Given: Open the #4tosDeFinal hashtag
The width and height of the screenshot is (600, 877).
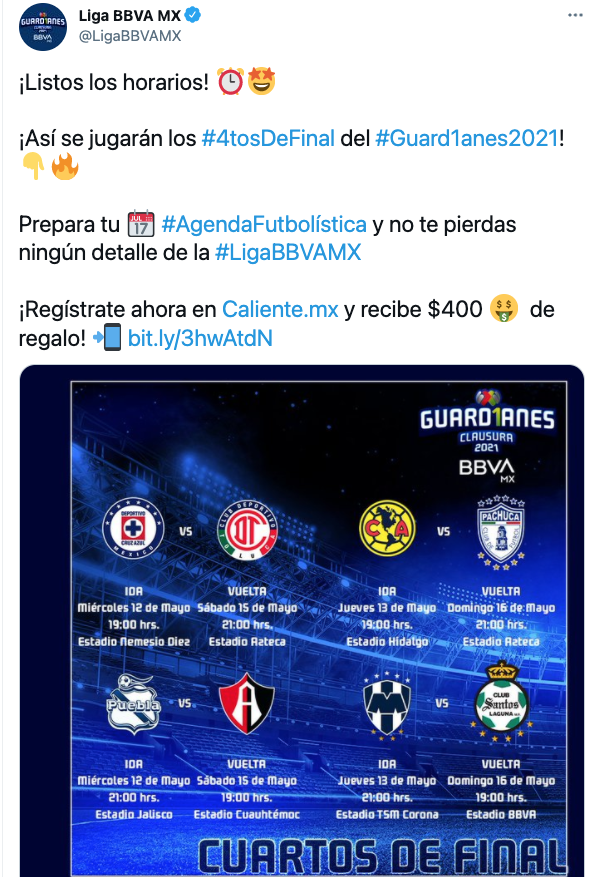Looking at the screenshot, I should pos(267,139).
